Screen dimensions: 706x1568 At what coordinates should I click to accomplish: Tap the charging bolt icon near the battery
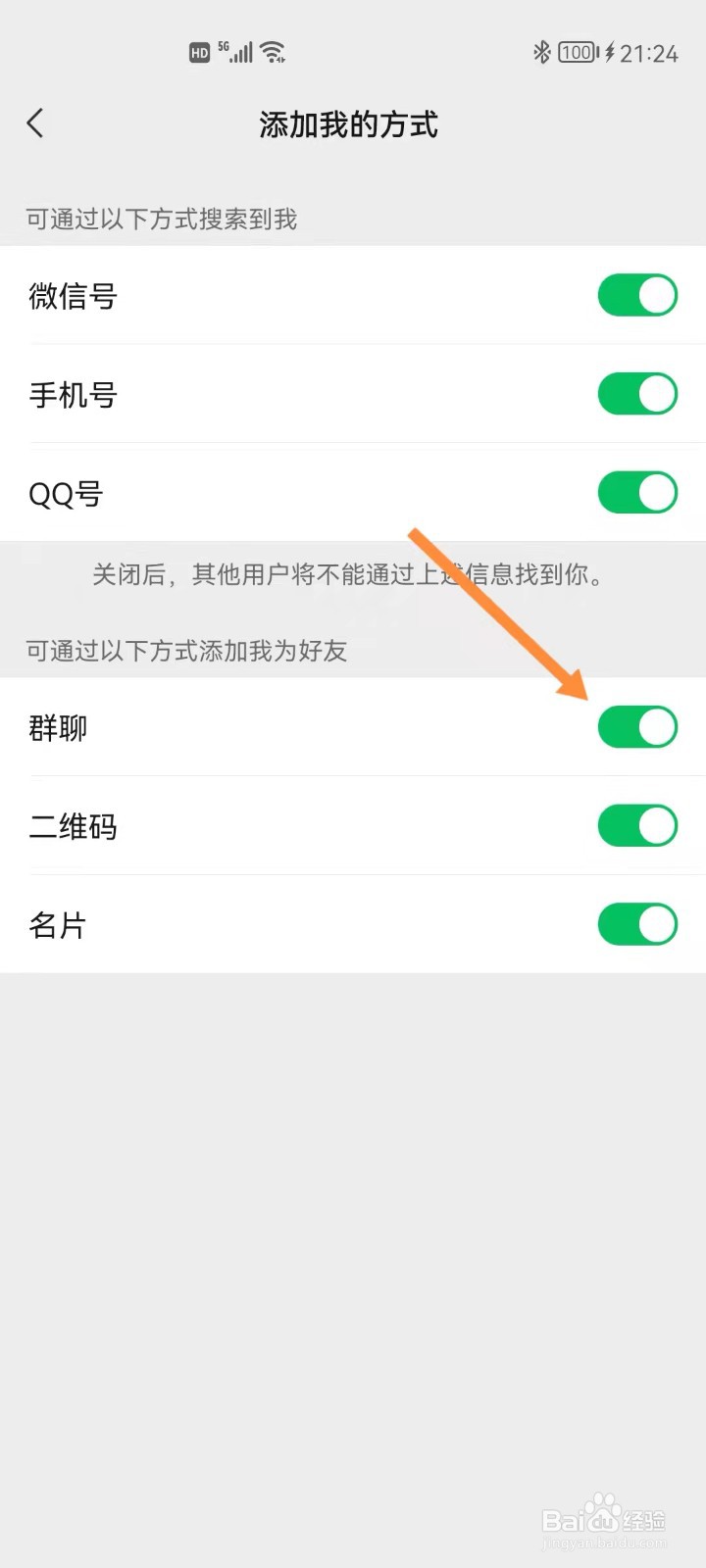[x=606, y=53]
